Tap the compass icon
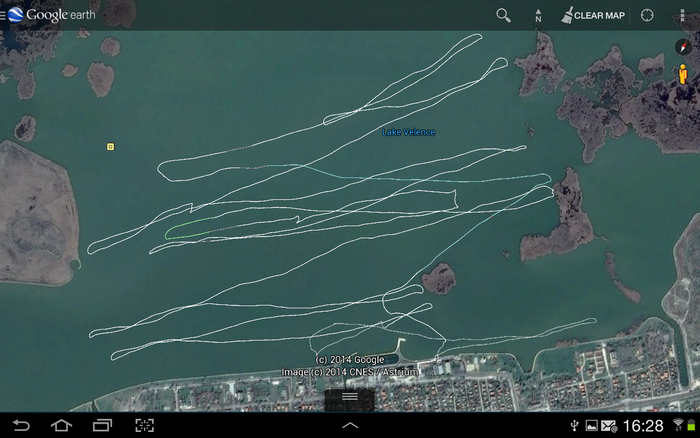700x438 pixels. [683, 47]
